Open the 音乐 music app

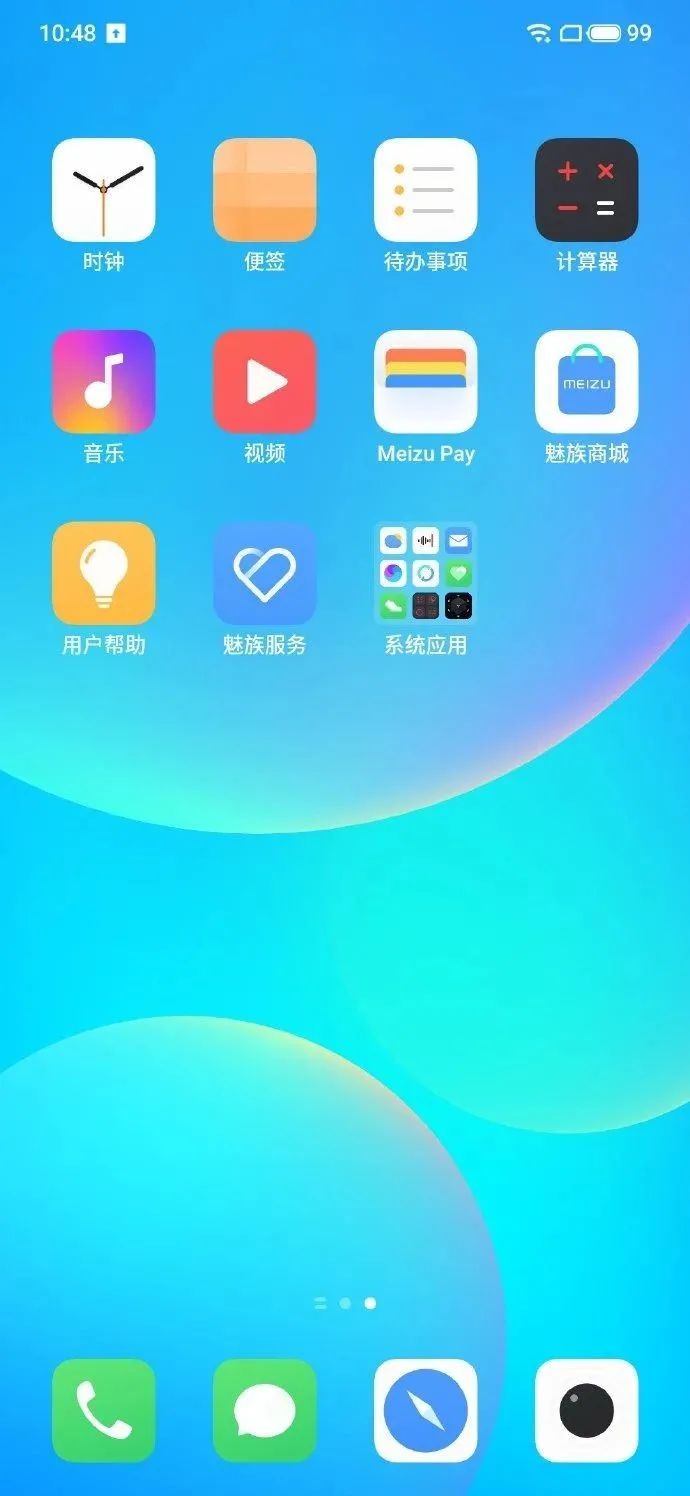[x=103, y=382]
